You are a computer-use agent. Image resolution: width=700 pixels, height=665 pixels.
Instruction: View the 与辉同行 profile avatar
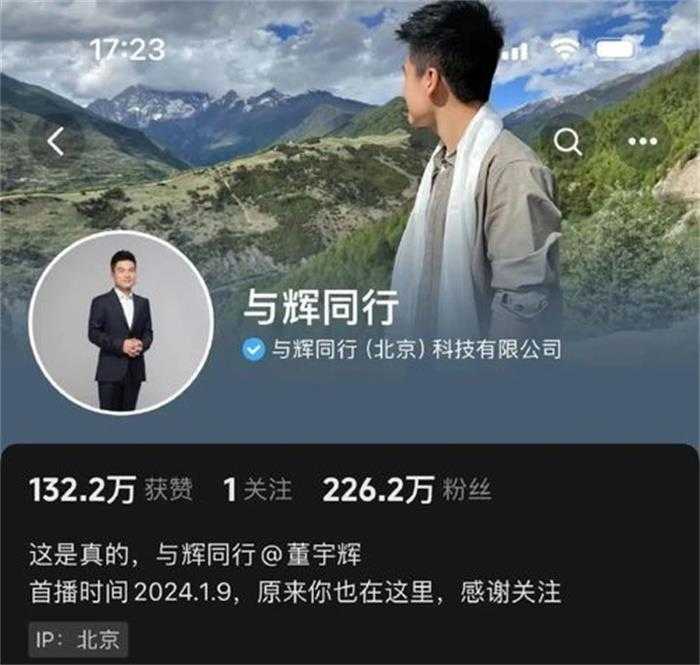[x=122, y=322]
